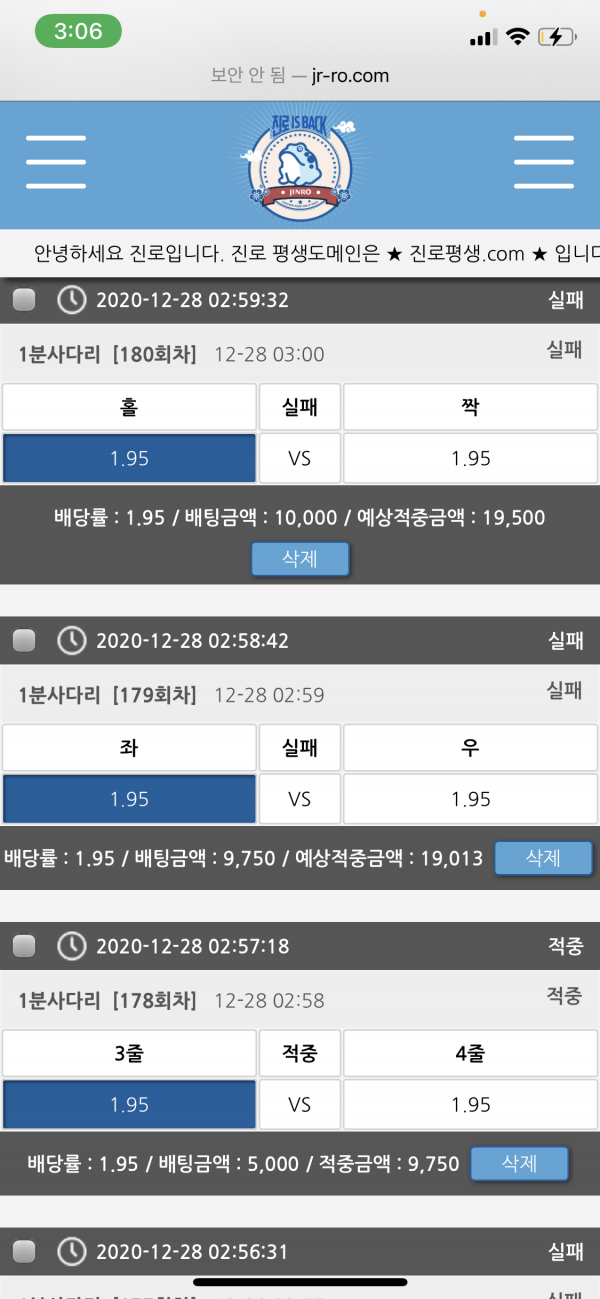Open the left hamburger menu

tap(56, 162)
